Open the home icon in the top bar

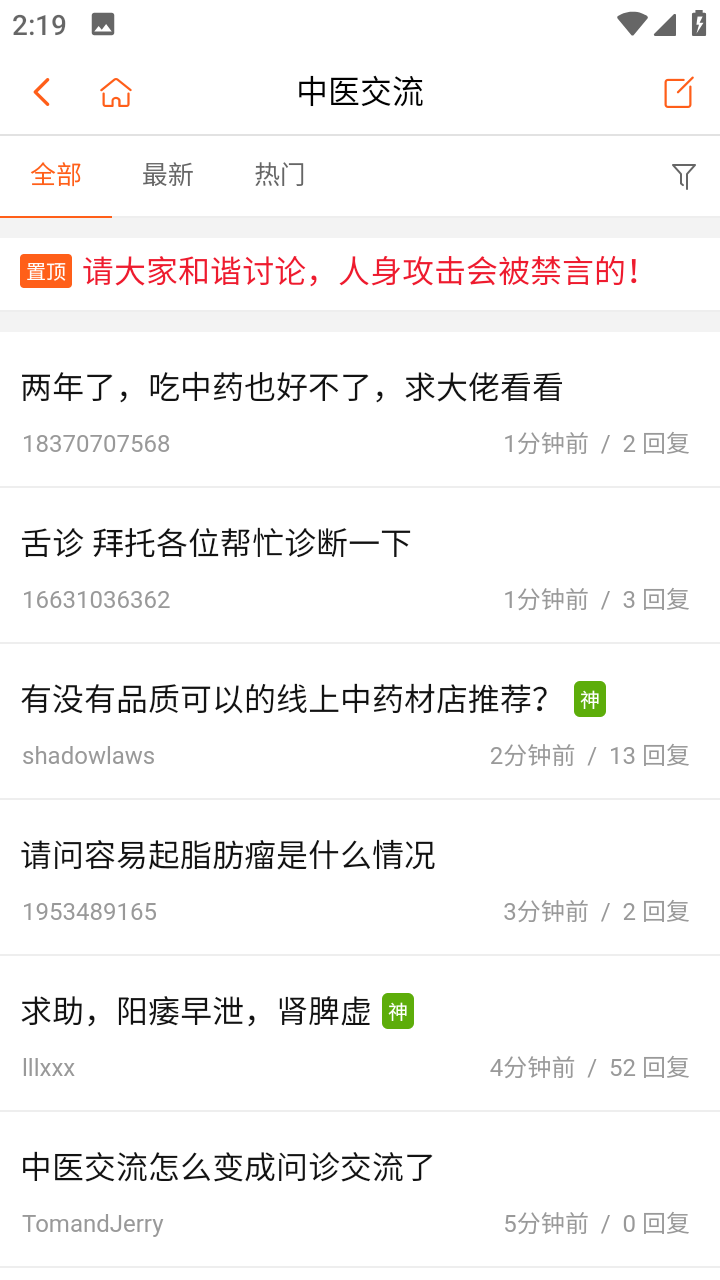coord(115,91)
